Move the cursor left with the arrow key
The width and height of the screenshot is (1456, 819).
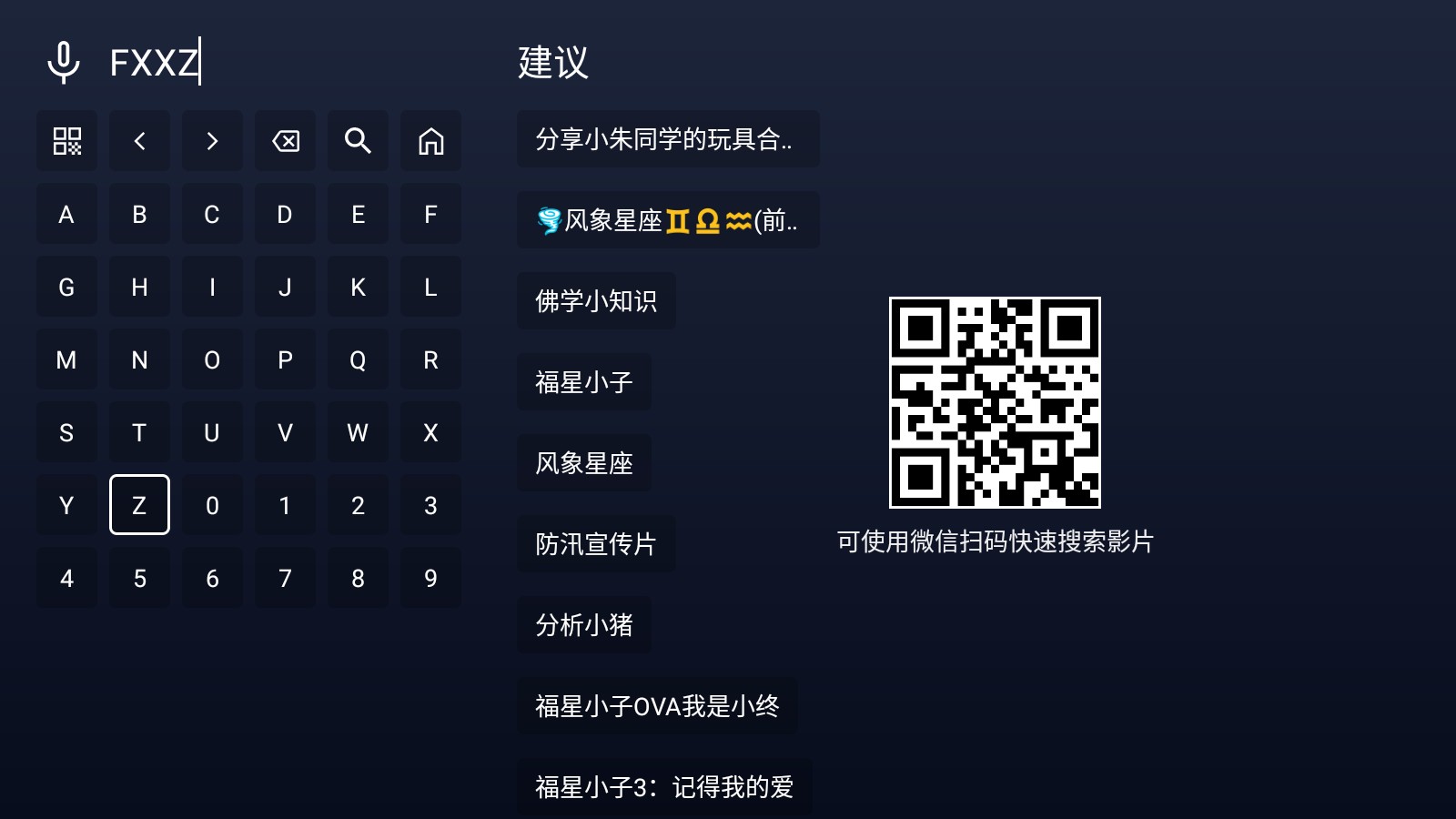(x=139, y=141)
